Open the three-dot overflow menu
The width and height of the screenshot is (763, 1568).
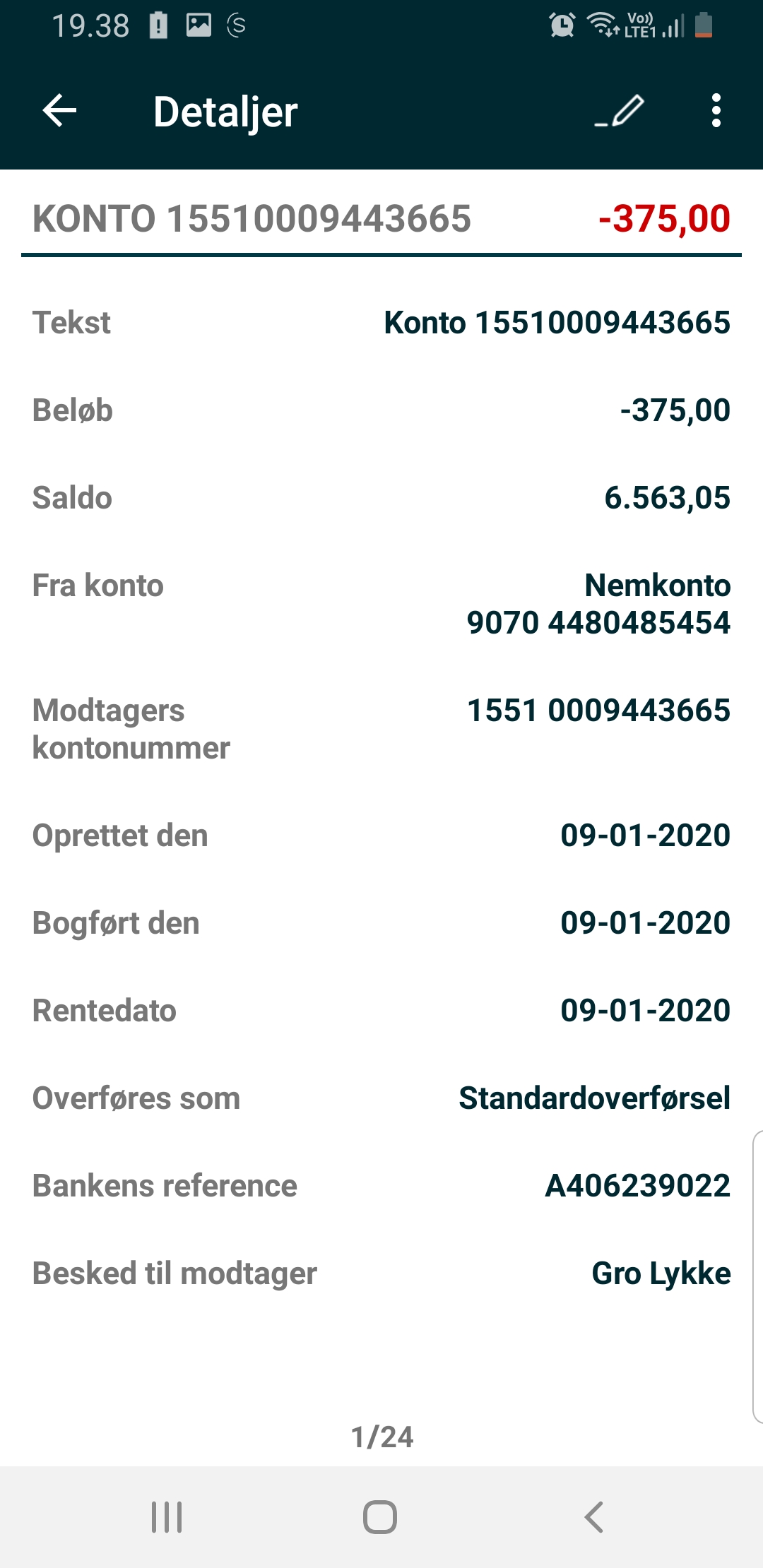click(716, 111)
